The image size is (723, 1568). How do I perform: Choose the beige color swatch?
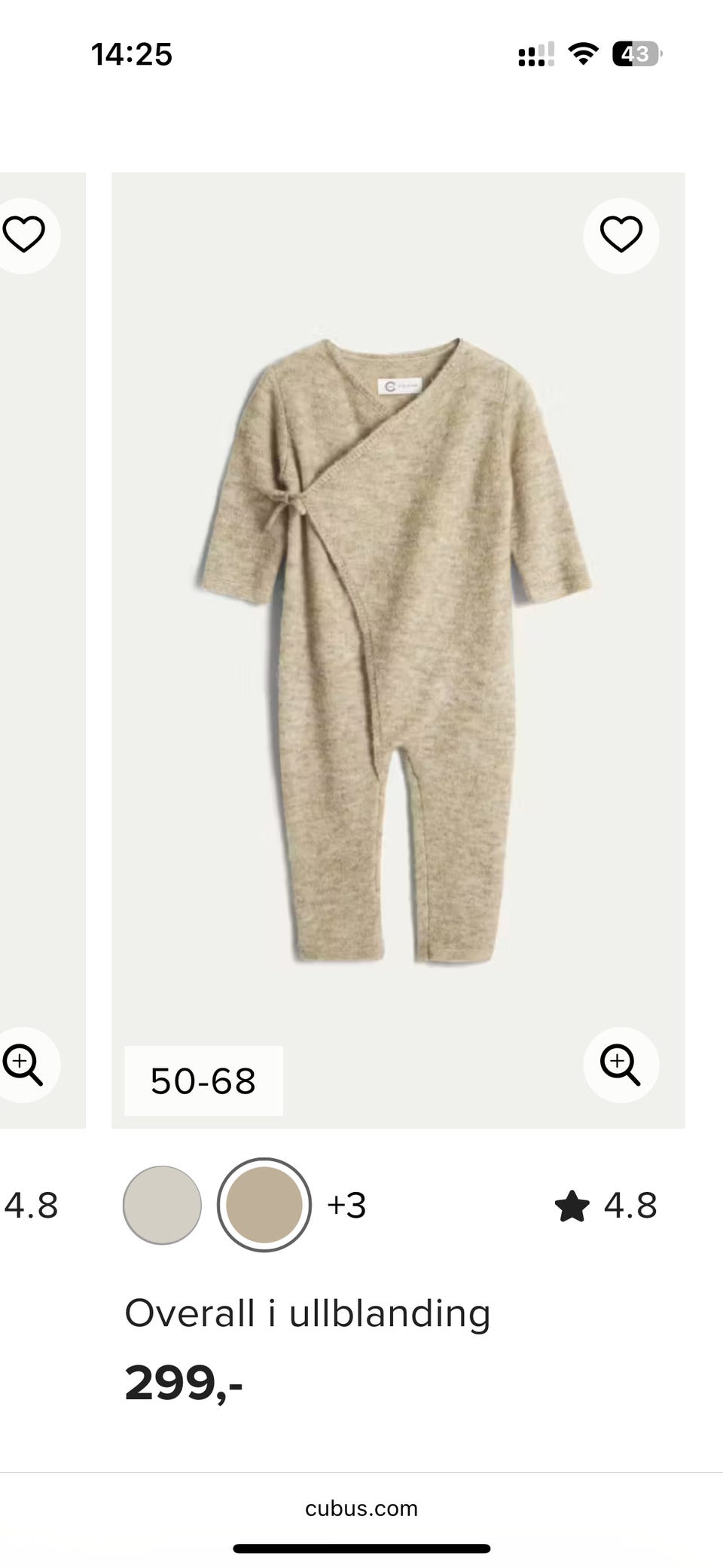pos(264,1205)
